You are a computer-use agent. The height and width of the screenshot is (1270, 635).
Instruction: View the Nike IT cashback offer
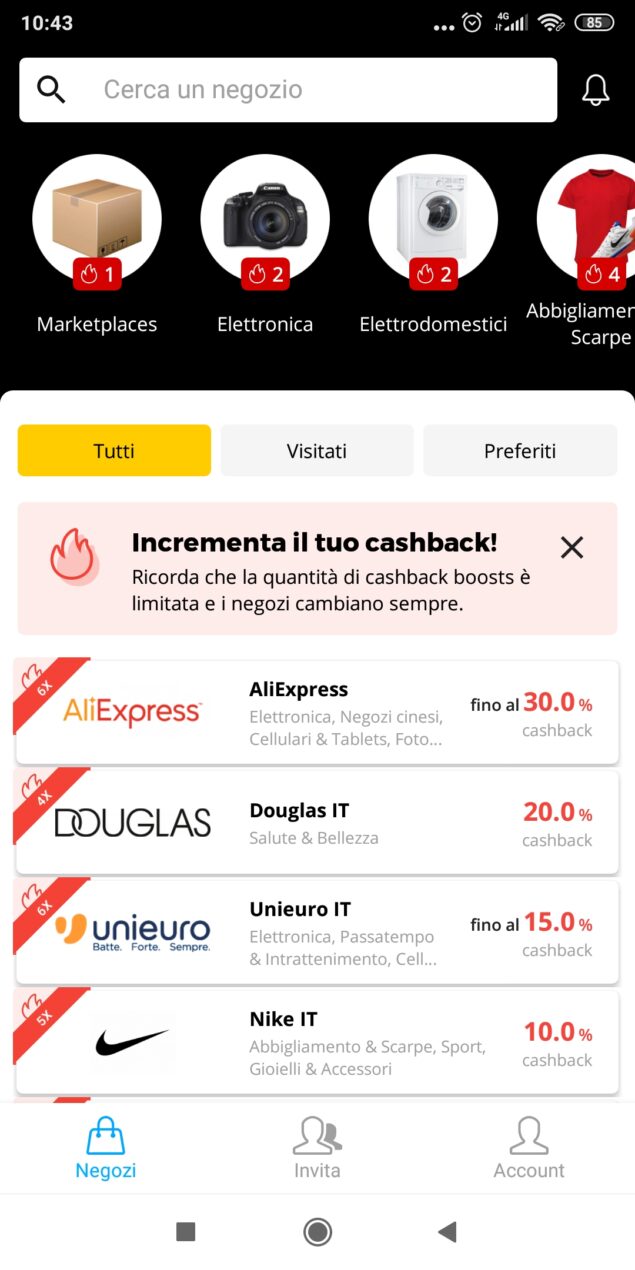(317, 1042)
